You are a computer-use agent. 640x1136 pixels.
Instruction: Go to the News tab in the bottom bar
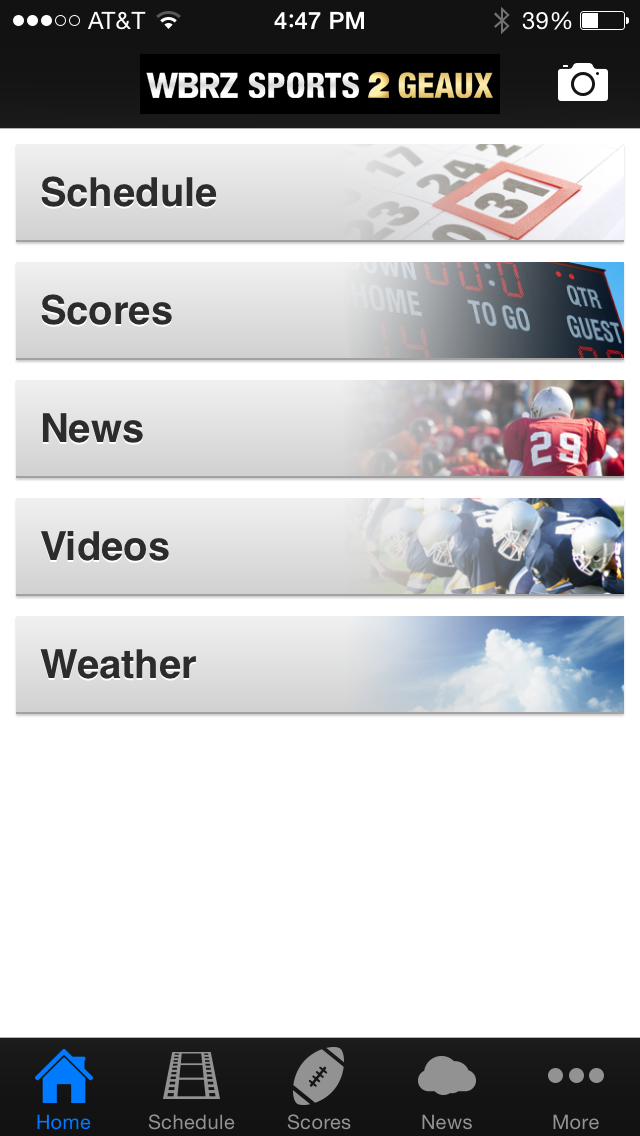point(447,1088)
